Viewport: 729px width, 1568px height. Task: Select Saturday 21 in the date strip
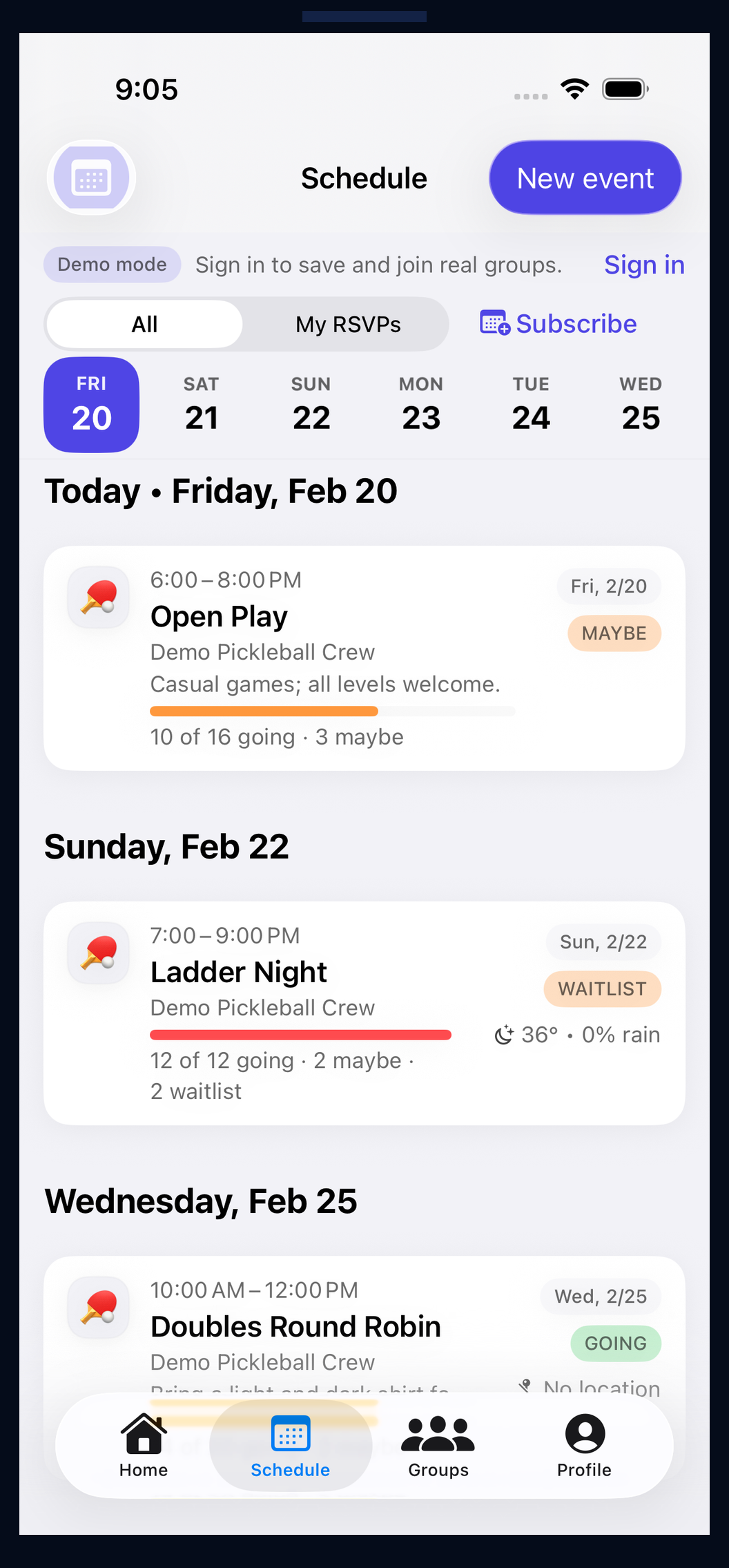coord(201,404)
